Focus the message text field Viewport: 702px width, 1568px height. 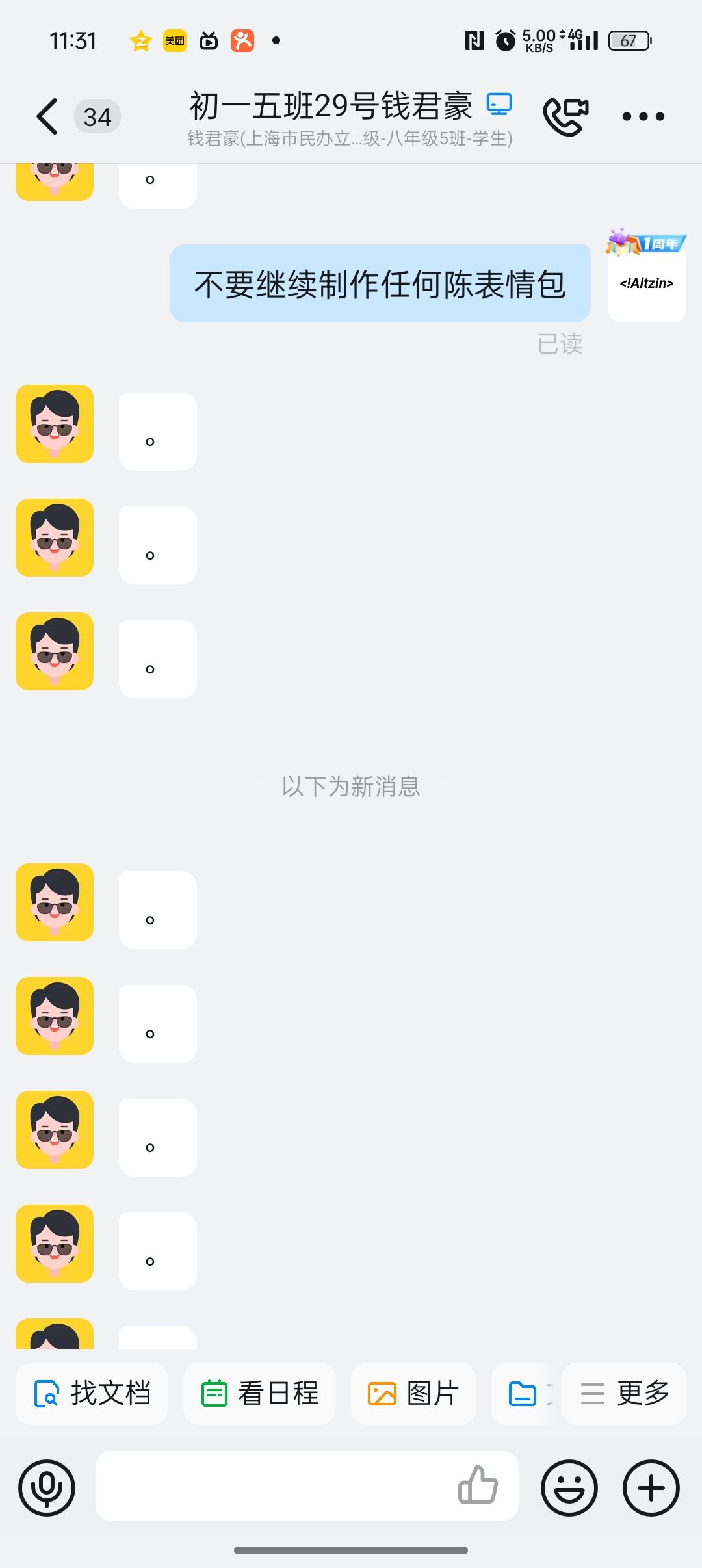point(273,1486)
